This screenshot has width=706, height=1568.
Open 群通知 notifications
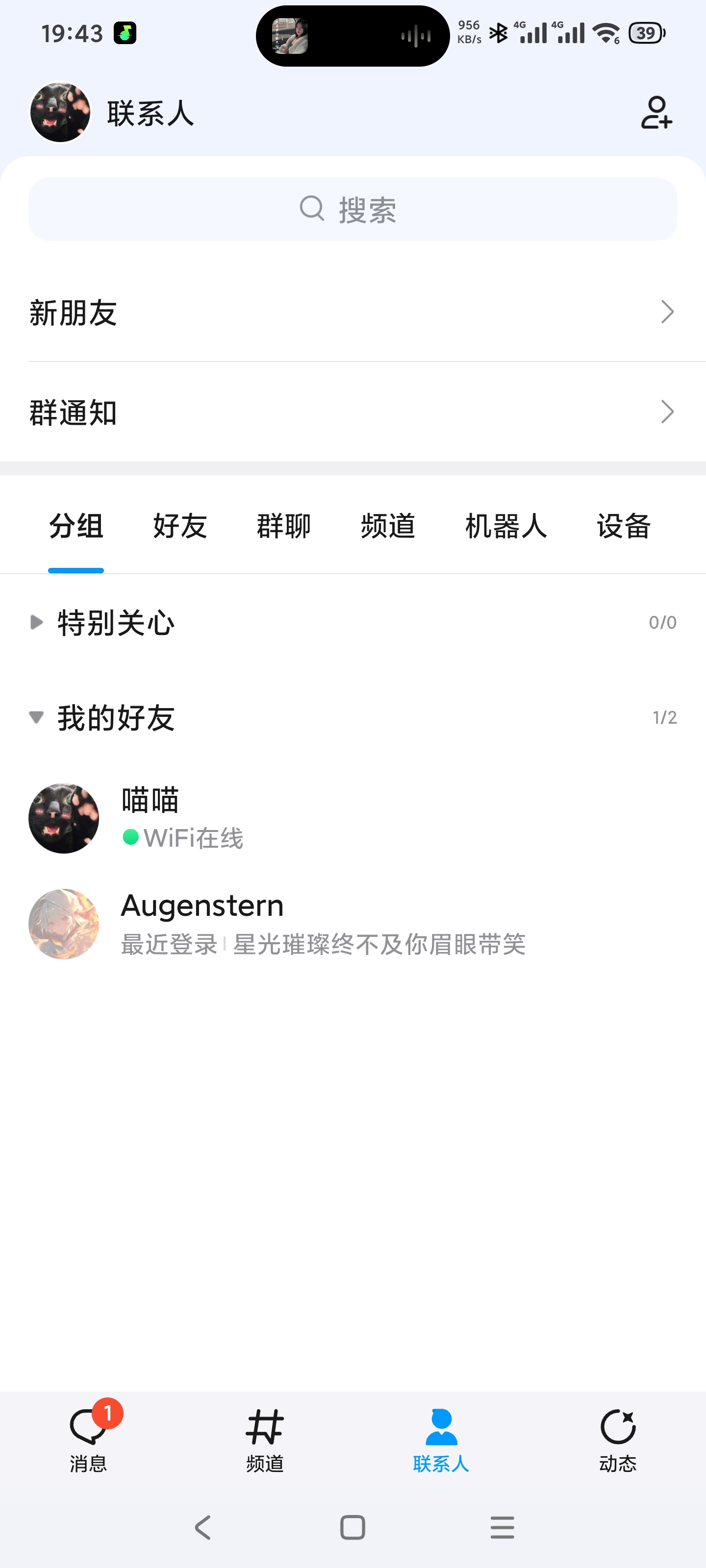pyautogui.click(x=353, y=412)
